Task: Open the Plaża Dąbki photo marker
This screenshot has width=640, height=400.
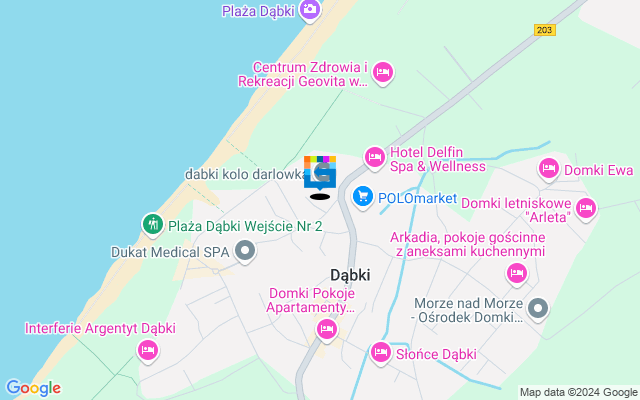Action: [310, 9]
